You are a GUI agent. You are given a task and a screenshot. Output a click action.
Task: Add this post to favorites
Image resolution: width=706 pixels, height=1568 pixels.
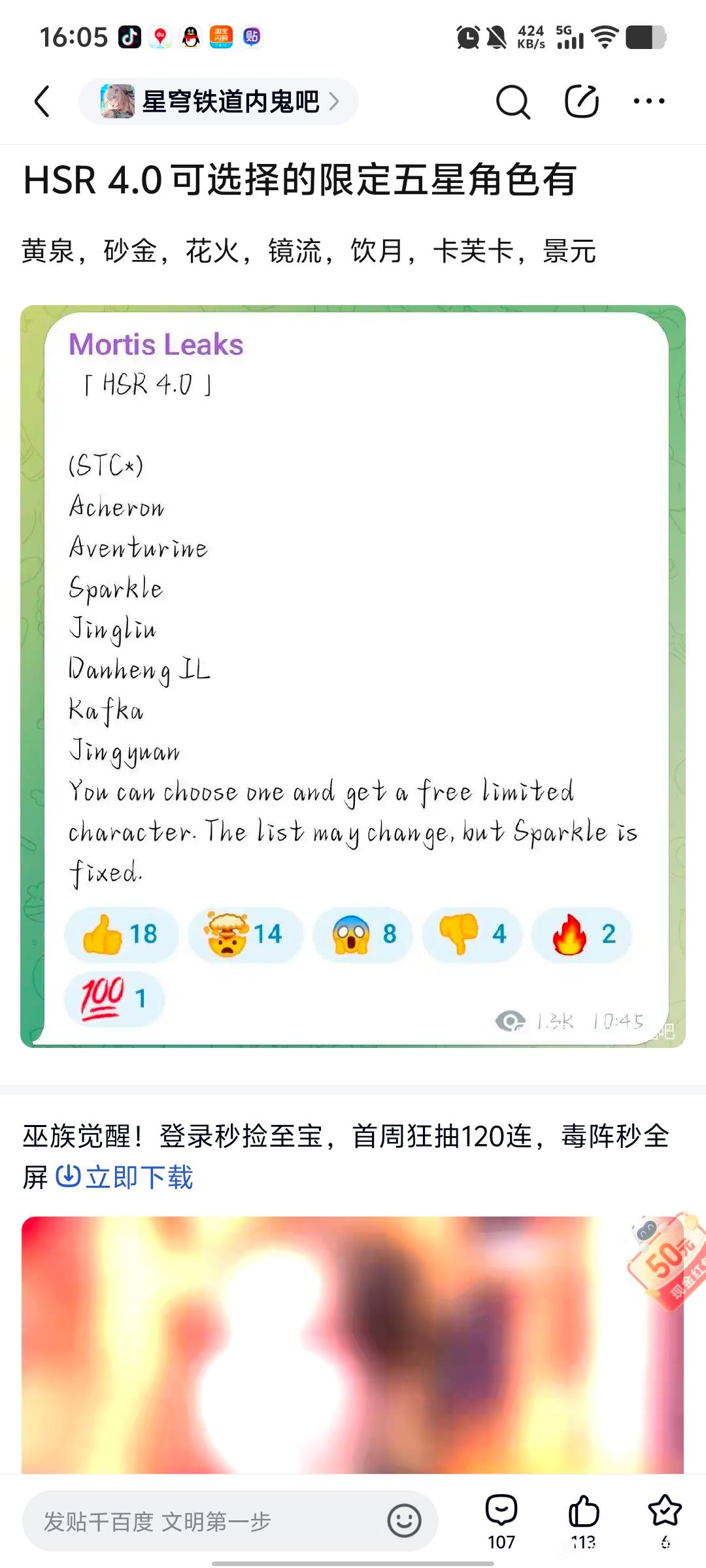click(665, 1522)
